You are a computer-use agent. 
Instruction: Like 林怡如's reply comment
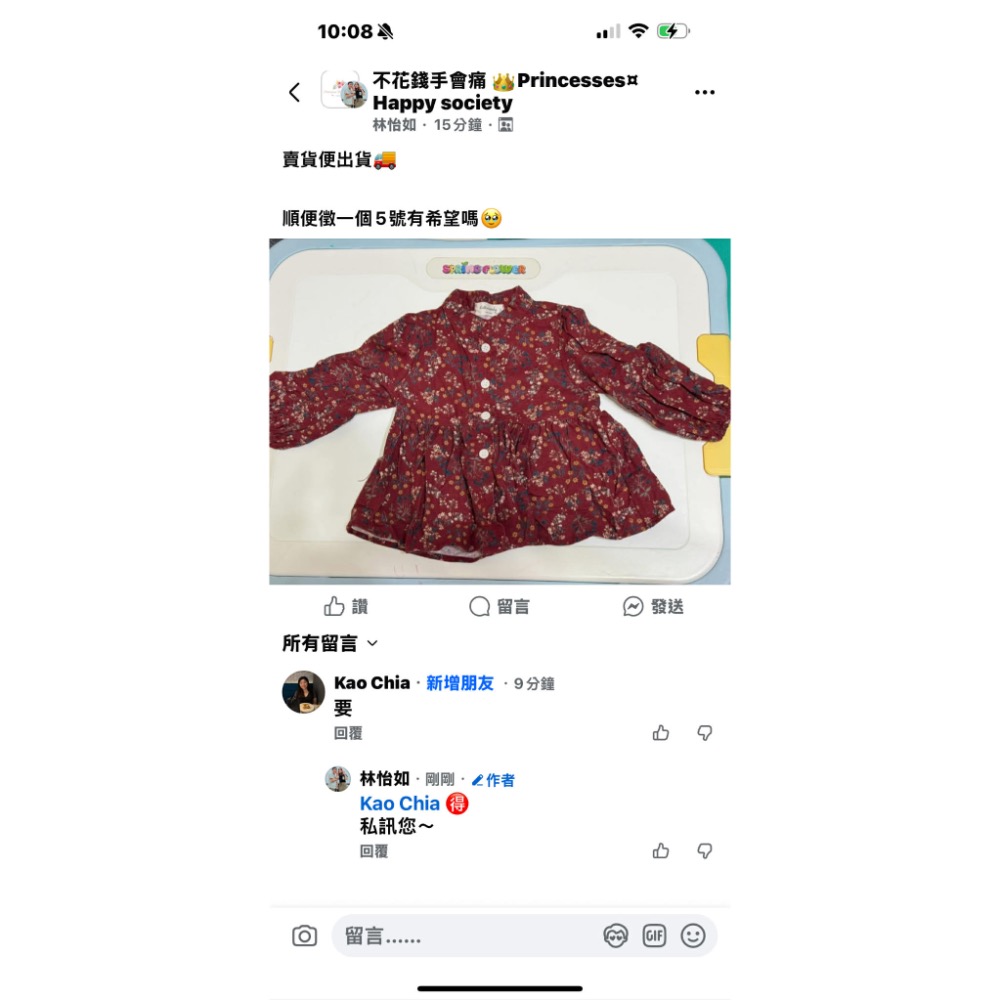pyautogui.click(x=661, y=851)
